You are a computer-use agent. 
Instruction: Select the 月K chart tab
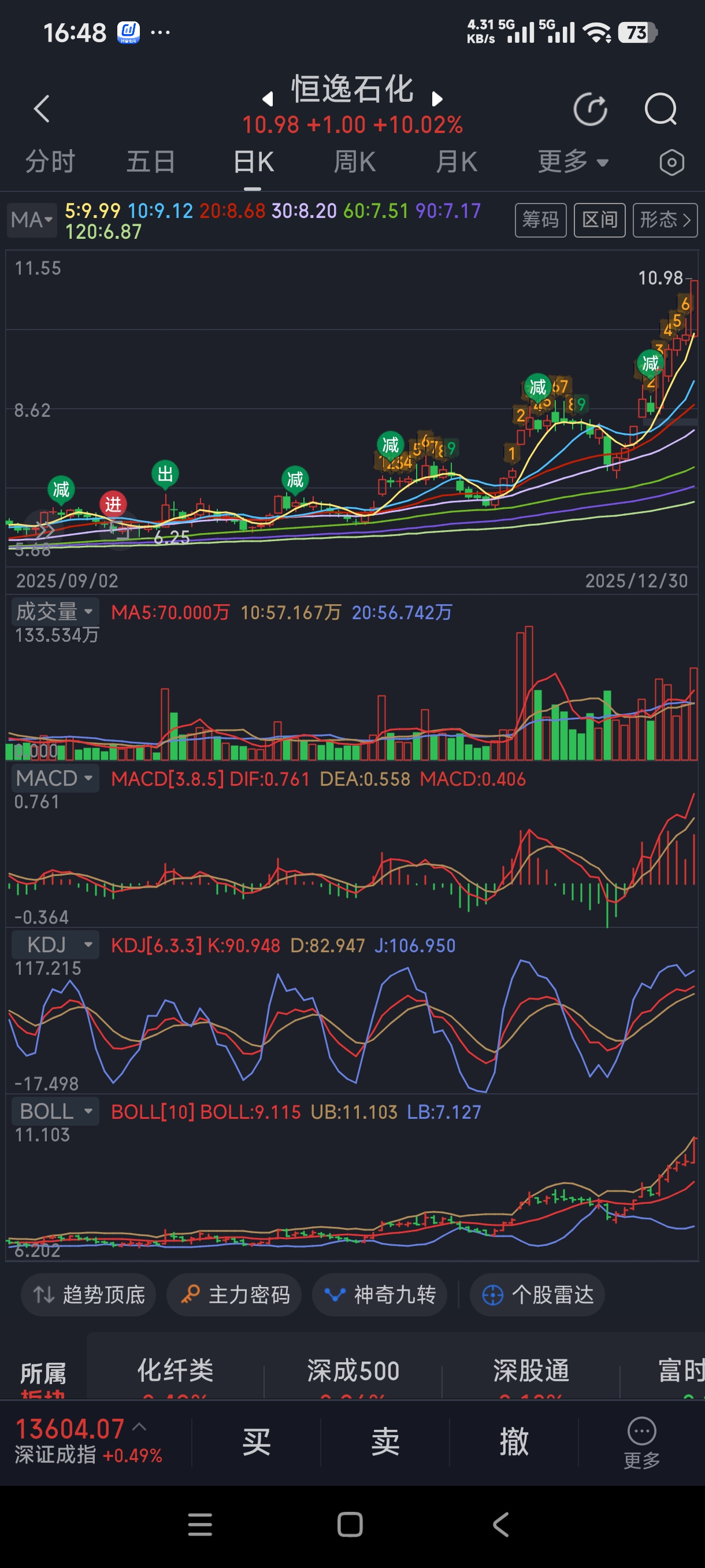pos(456,162)
